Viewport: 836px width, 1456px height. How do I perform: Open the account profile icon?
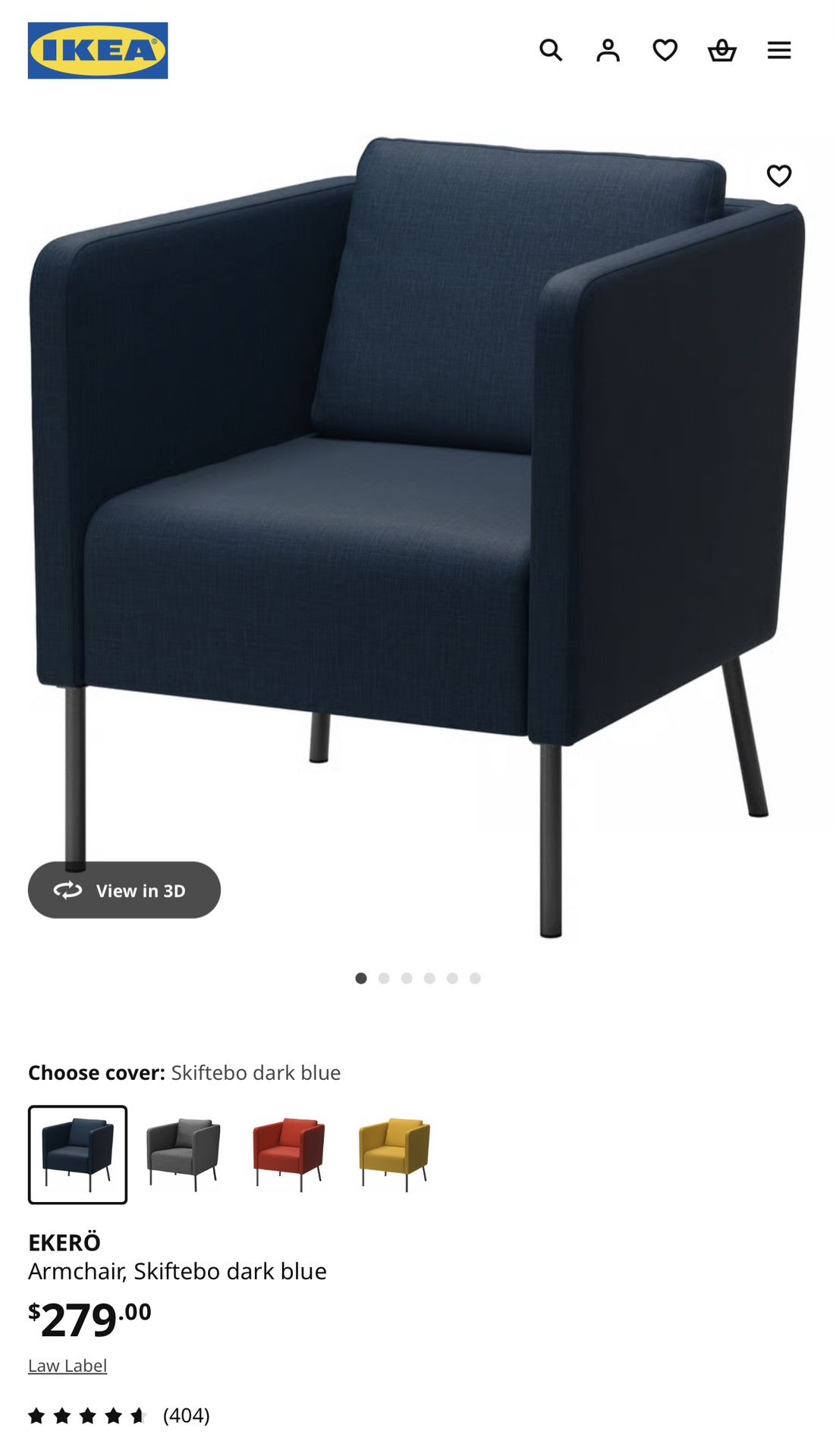tap(608, 51)
